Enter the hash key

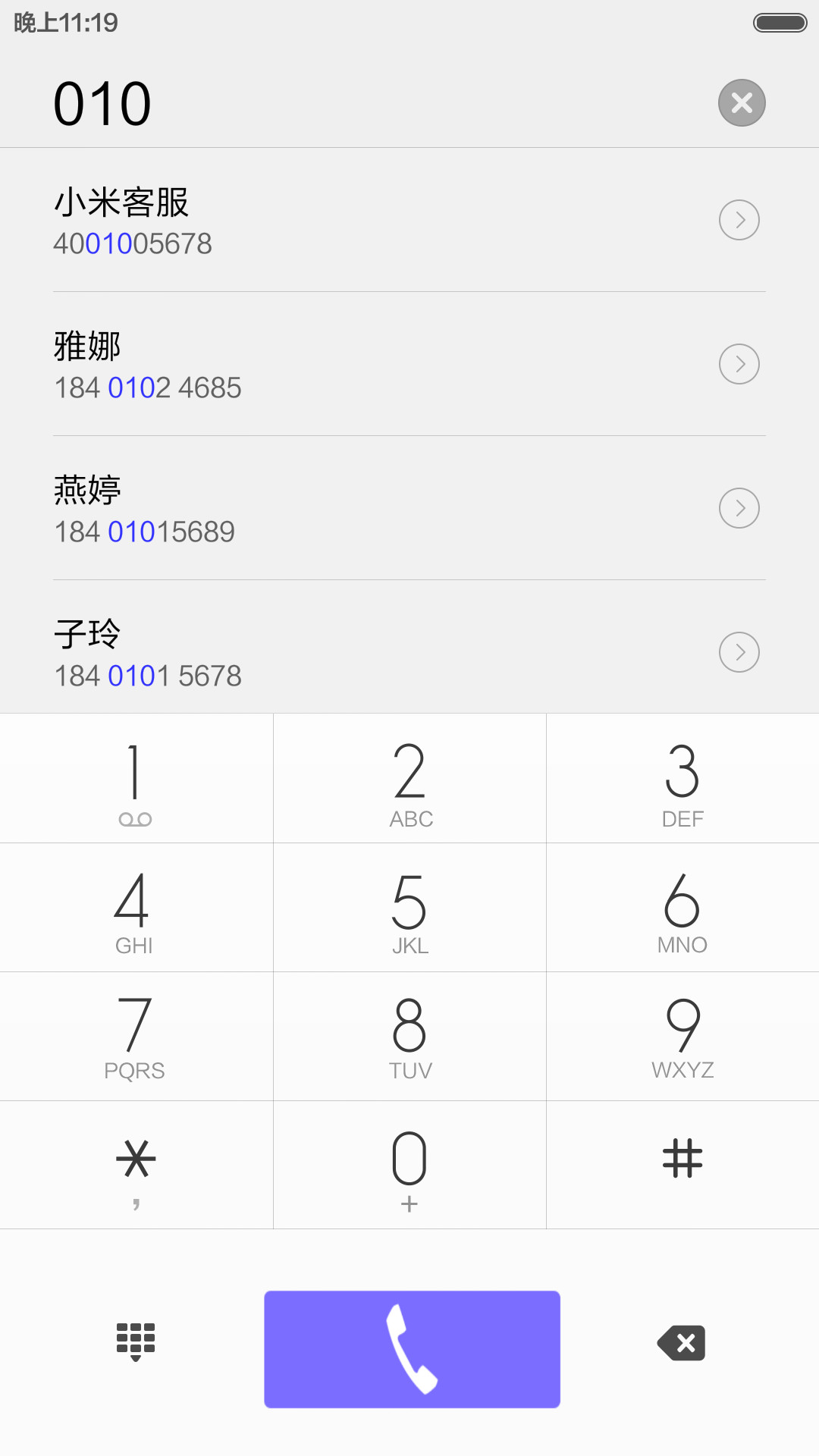point(682,1165)
